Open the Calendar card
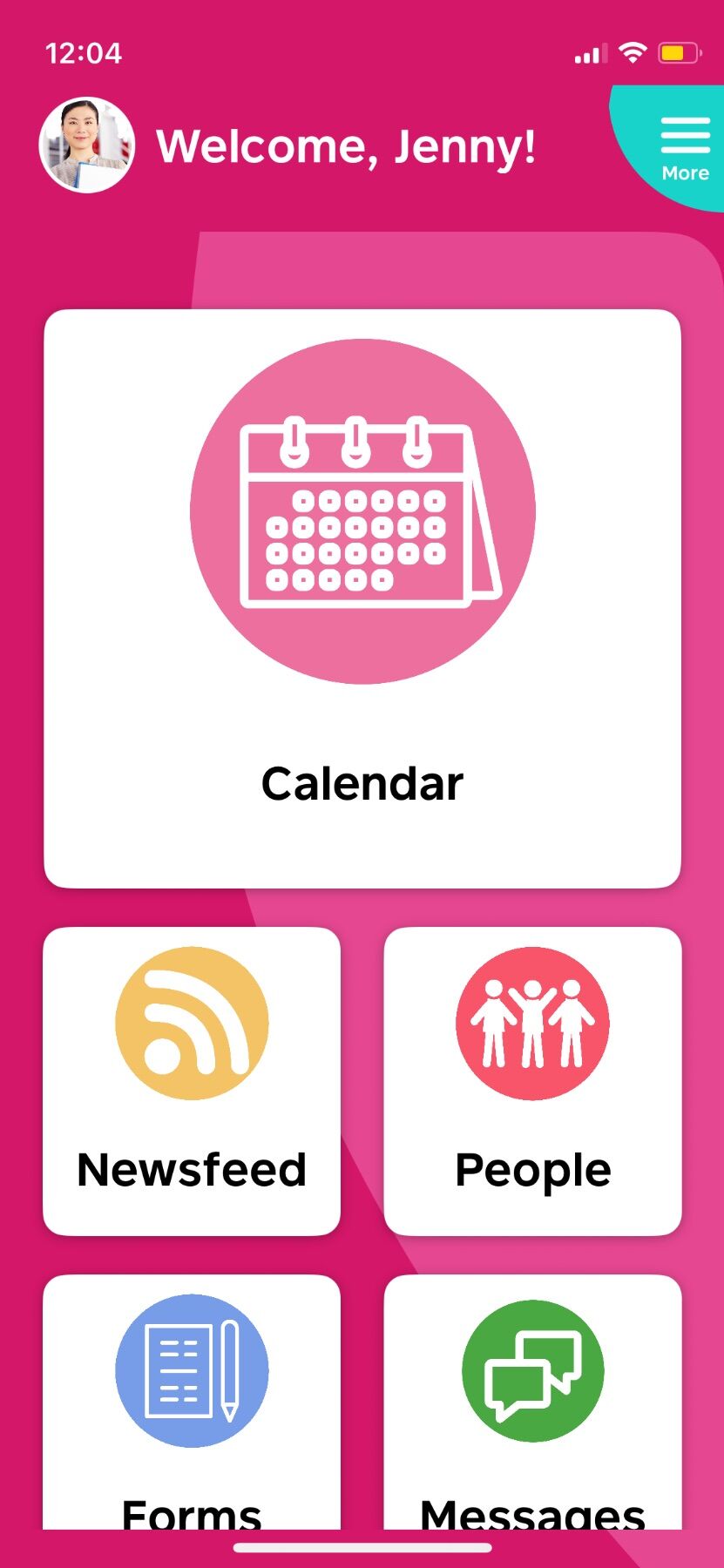724x1568 pixels. pyautogui.click(x=362, y=598)
